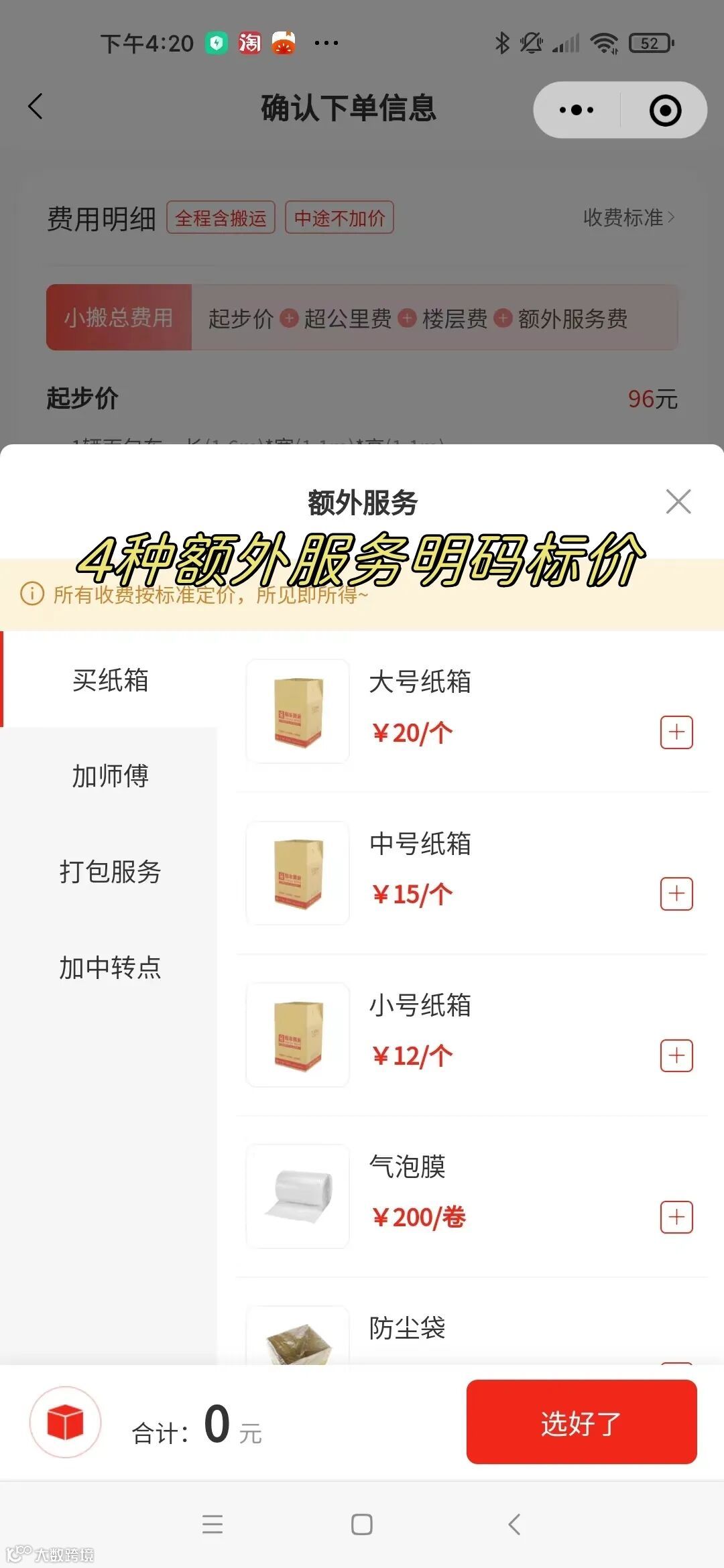Switch to the 加中转点 category
Image resolution: width=724 pixels, height=1568 pixels.
[x=110, y=968]
